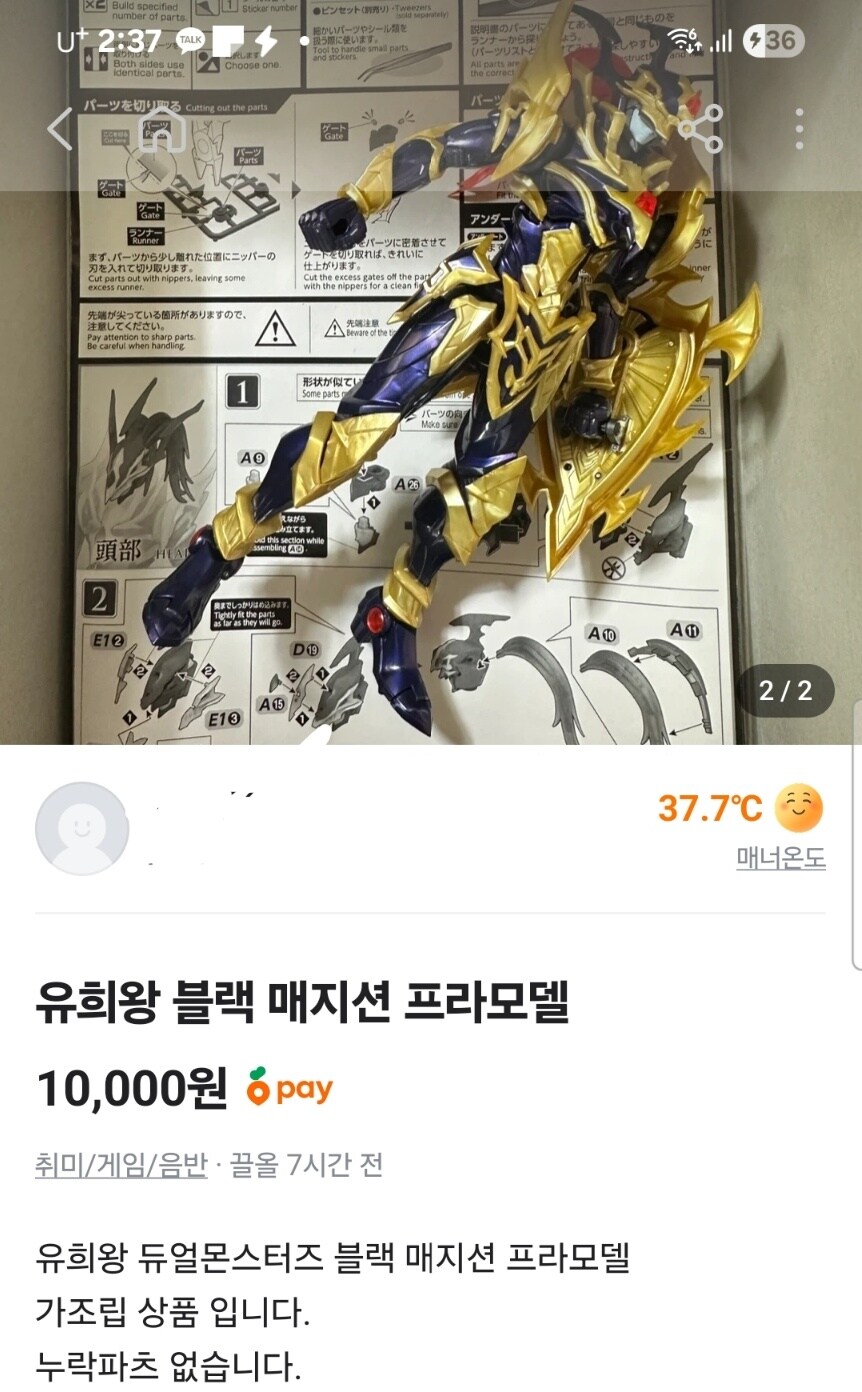
Task: Go to the Karrot home screen
Action: tap(163, 129)
